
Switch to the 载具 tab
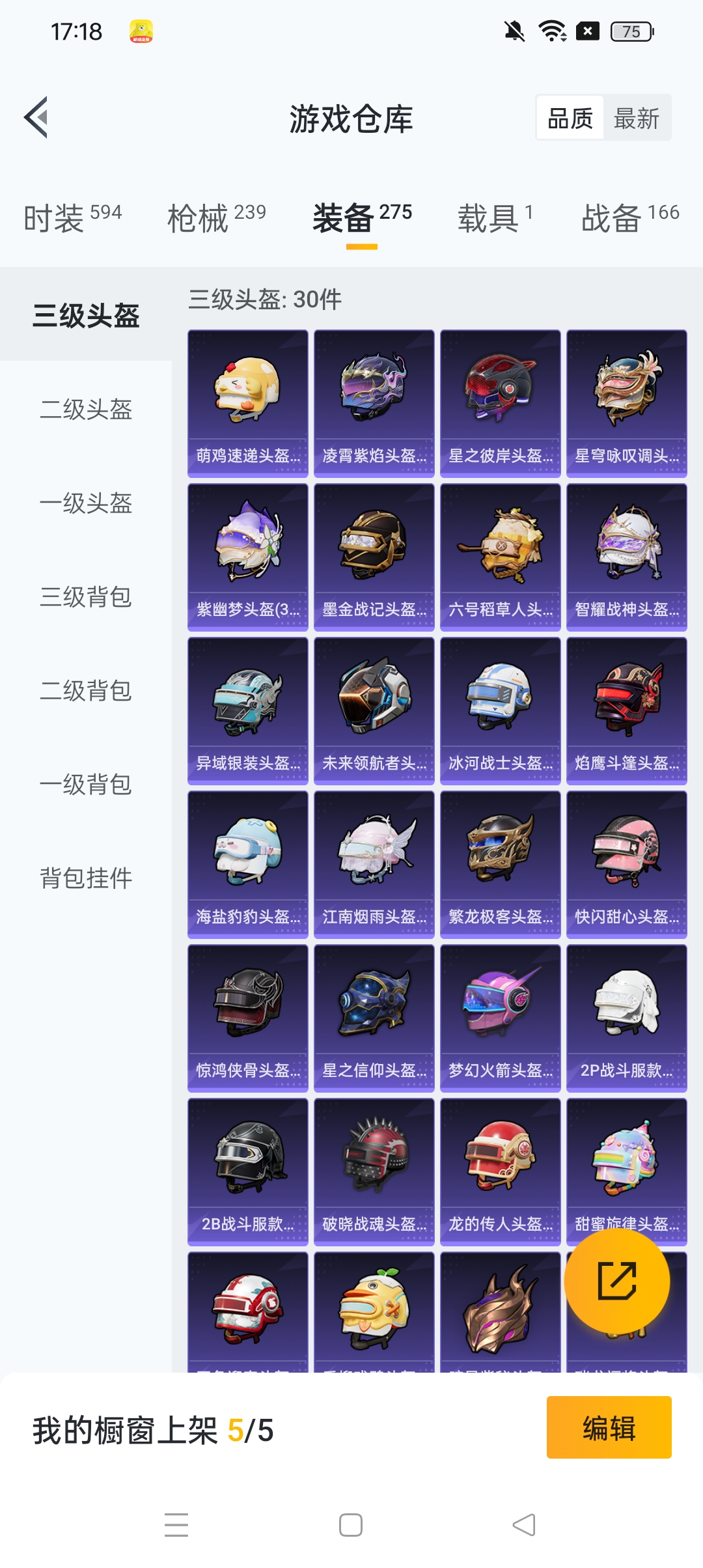[x=495, y=217]
